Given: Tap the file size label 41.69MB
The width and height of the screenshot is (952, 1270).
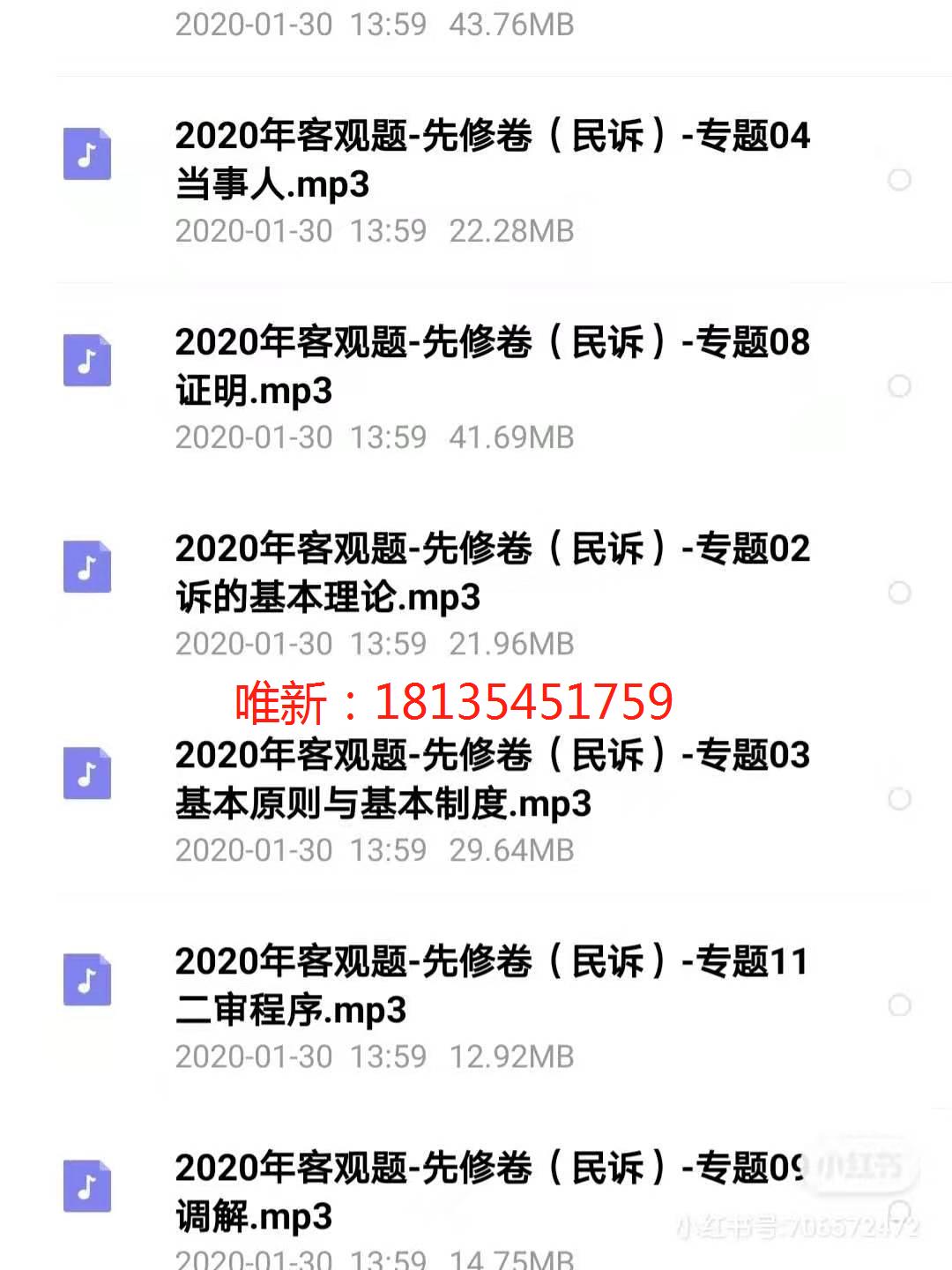Looking at the screenshot, I should [x=513, y=437].
